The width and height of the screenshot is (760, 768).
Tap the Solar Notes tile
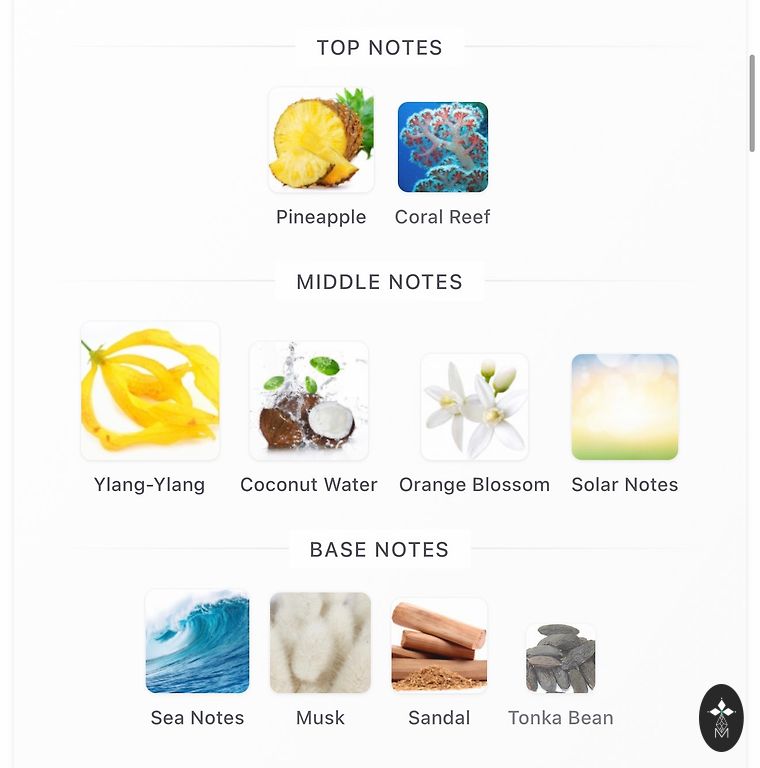[x=624, y=407]
